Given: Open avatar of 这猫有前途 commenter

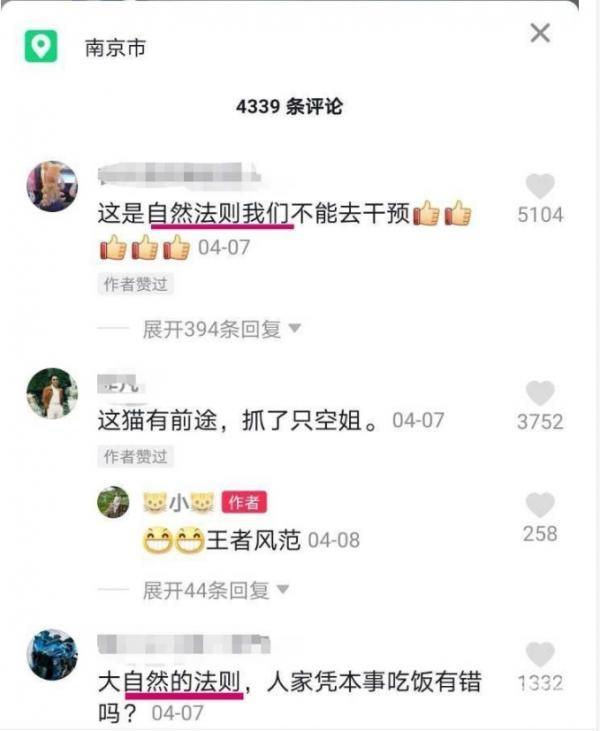Looking at the screenshot, I should (52, 394).
